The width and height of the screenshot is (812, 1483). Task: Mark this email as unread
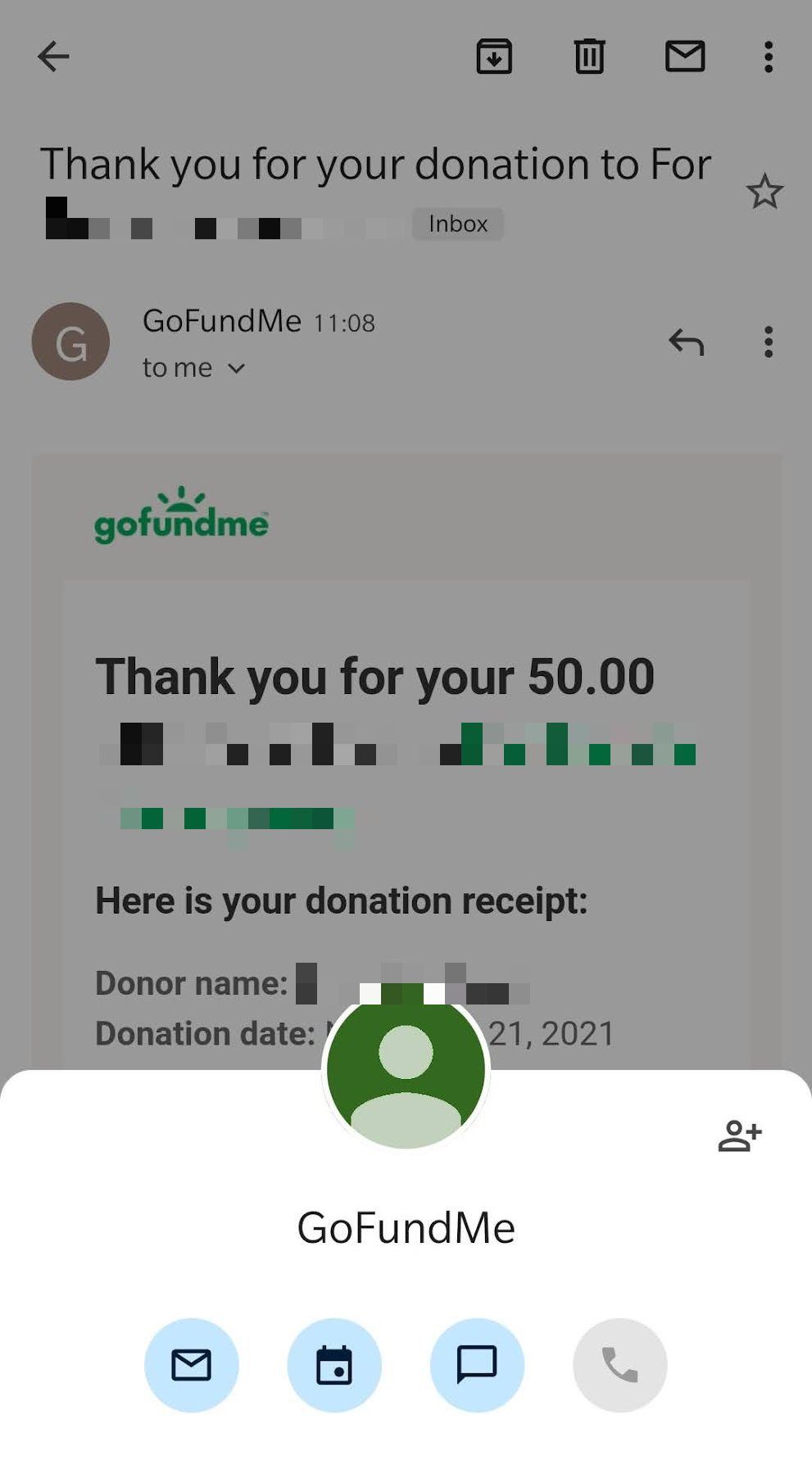point(685,57)
